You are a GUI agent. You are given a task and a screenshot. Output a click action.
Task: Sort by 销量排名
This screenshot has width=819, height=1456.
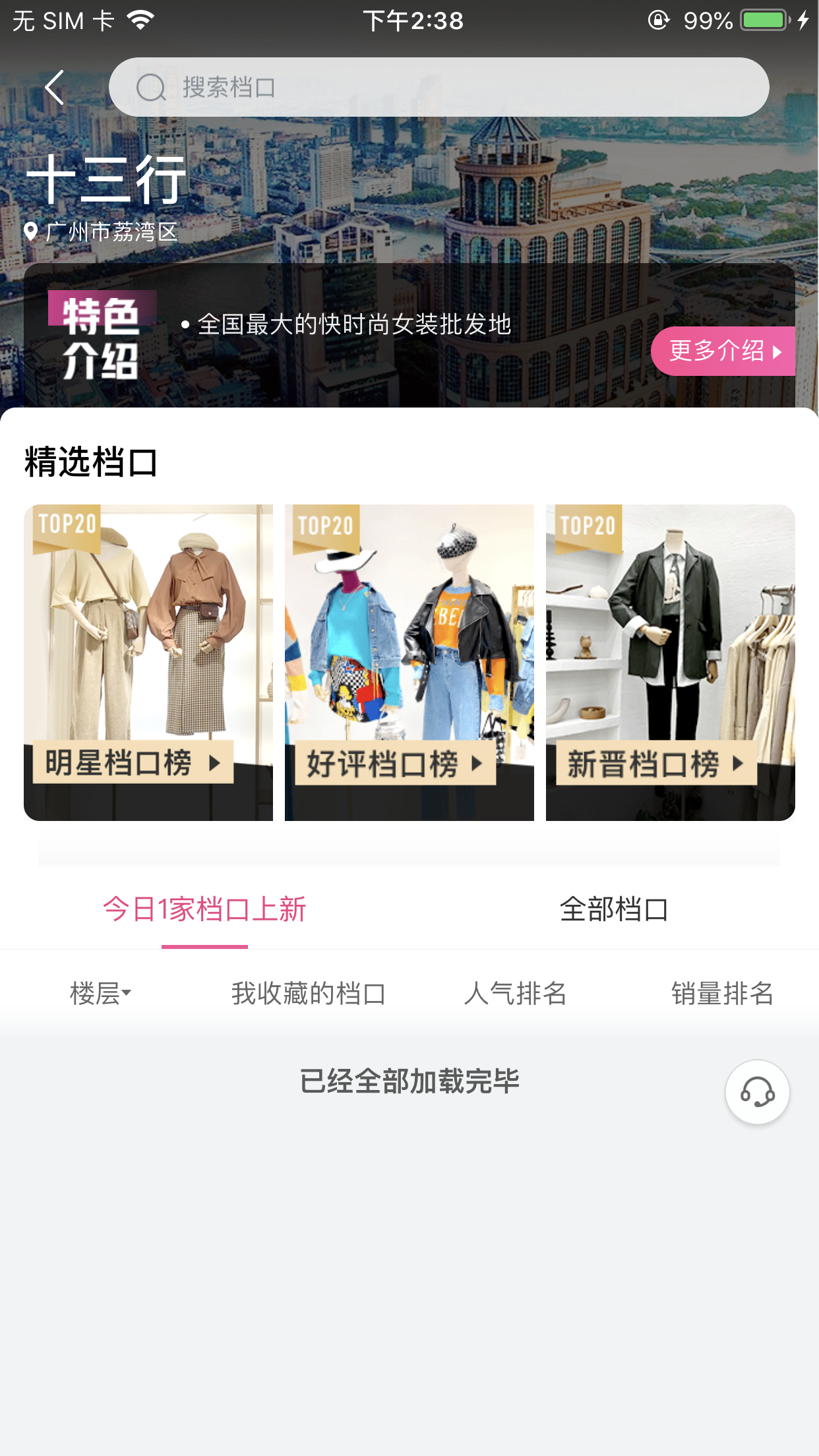(x=722, y=993)
